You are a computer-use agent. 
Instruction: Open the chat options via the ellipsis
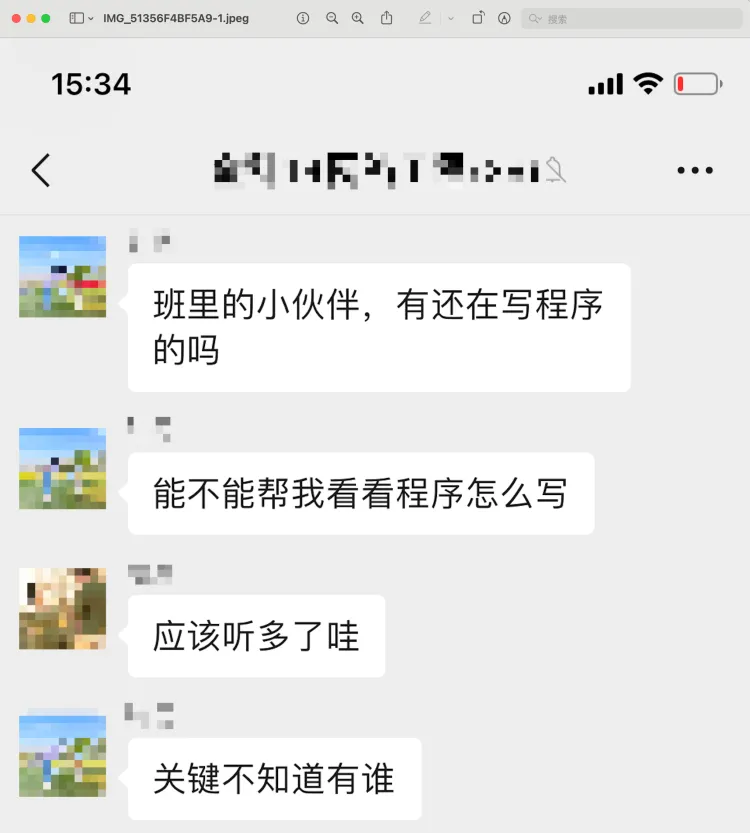tap(695, 170)
